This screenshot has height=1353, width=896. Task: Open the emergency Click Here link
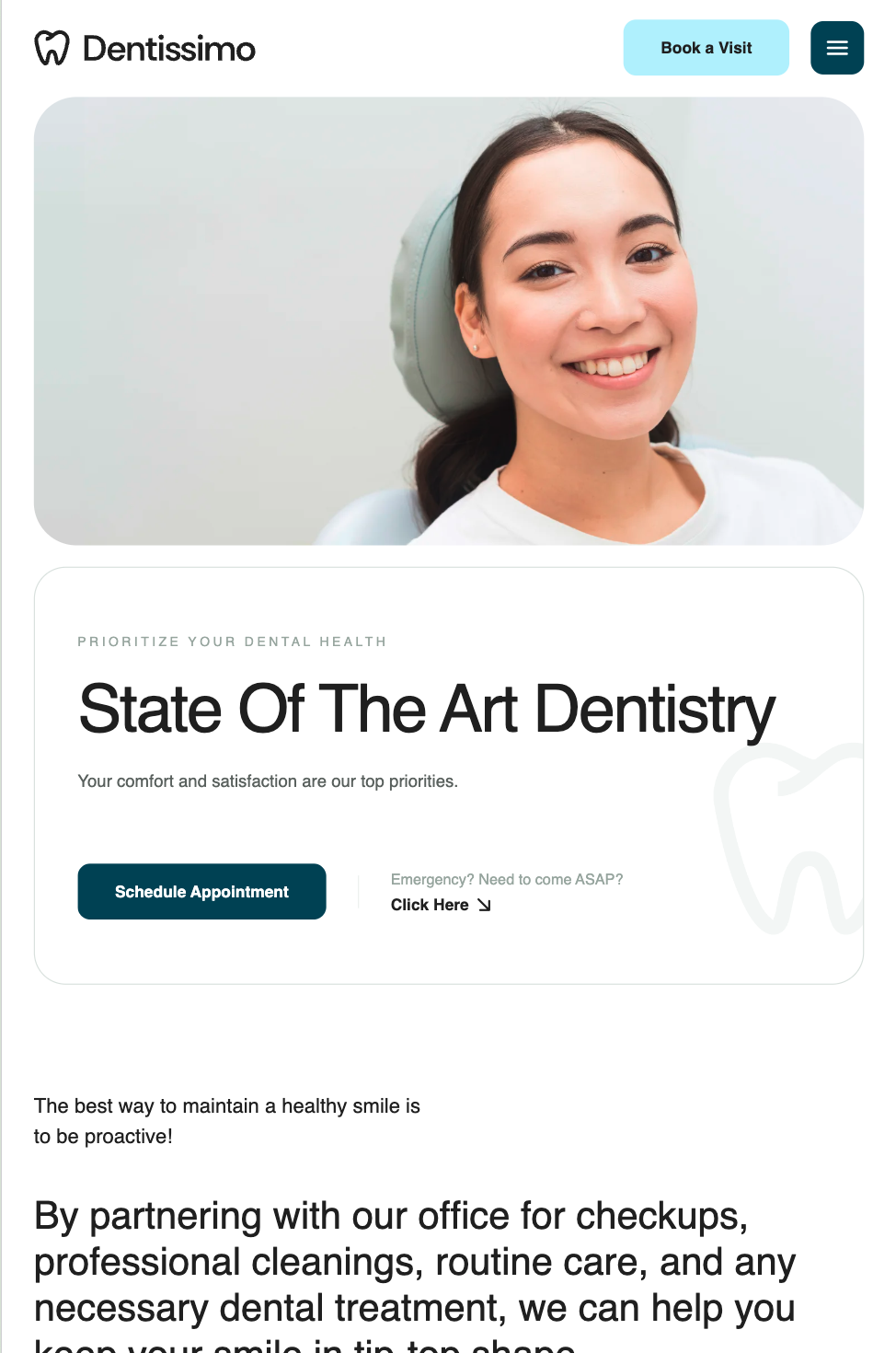click(x=440, y=905)
